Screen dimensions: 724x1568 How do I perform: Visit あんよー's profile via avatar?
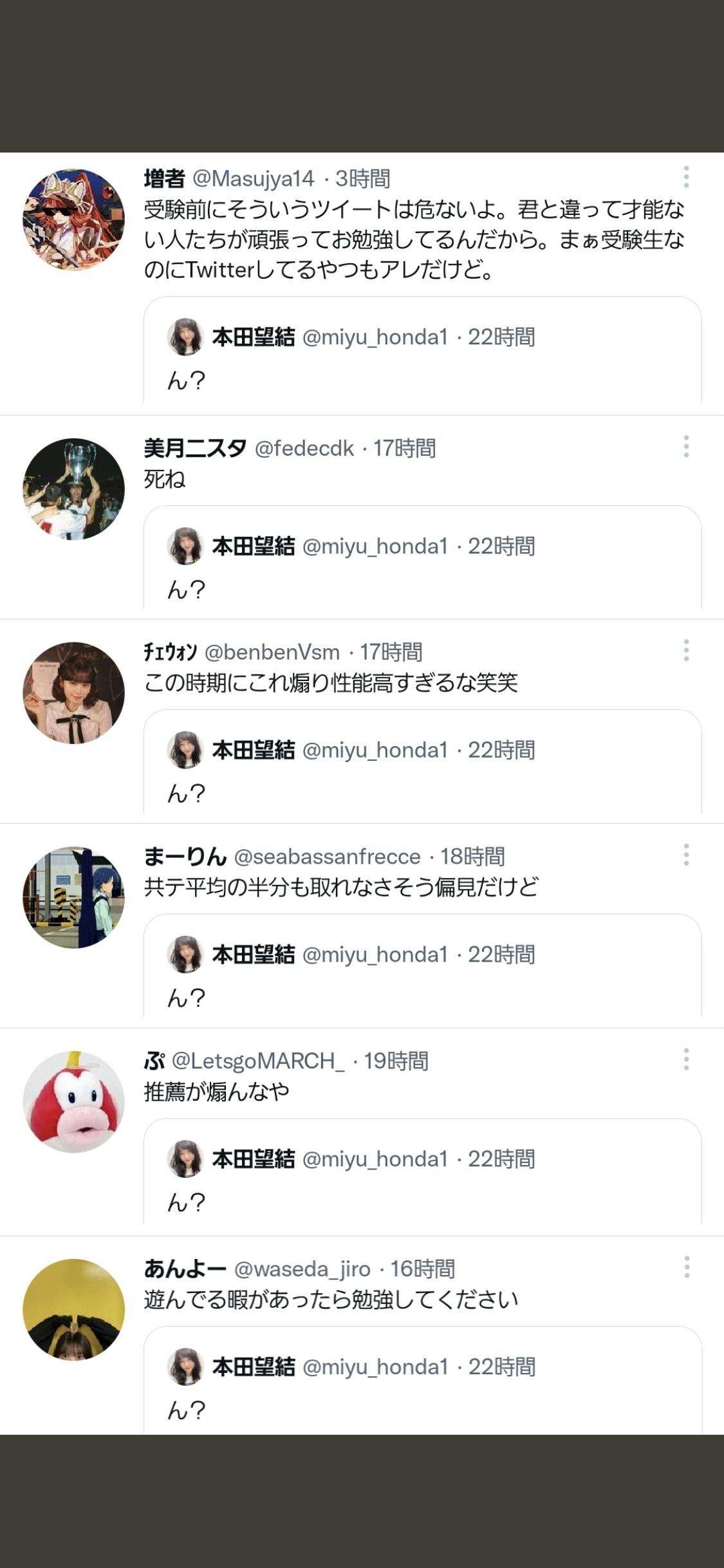tap(73, 1309)
